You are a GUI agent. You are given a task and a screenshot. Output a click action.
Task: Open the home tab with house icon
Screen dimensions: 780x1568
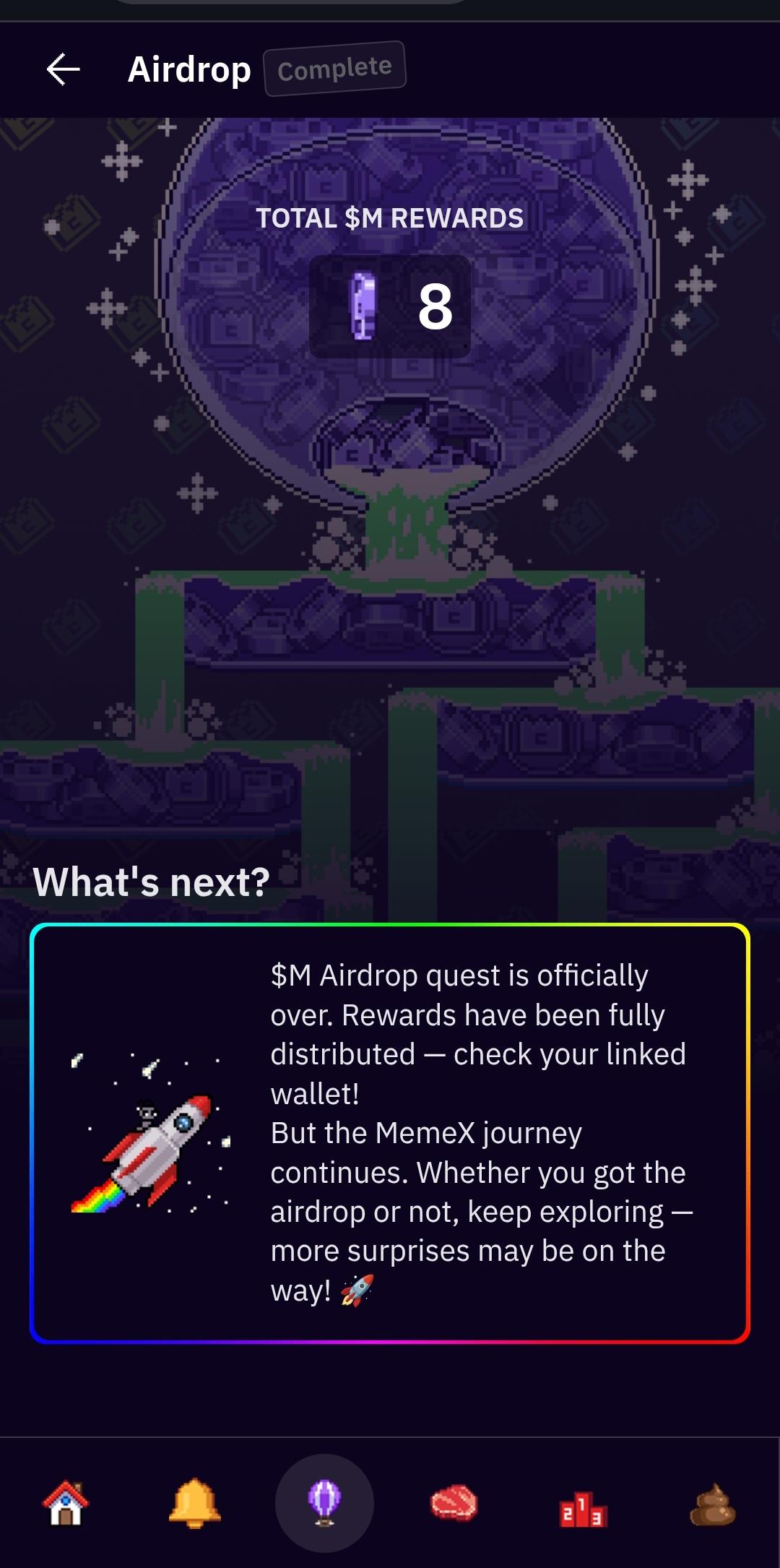(x=66, y=1503)
